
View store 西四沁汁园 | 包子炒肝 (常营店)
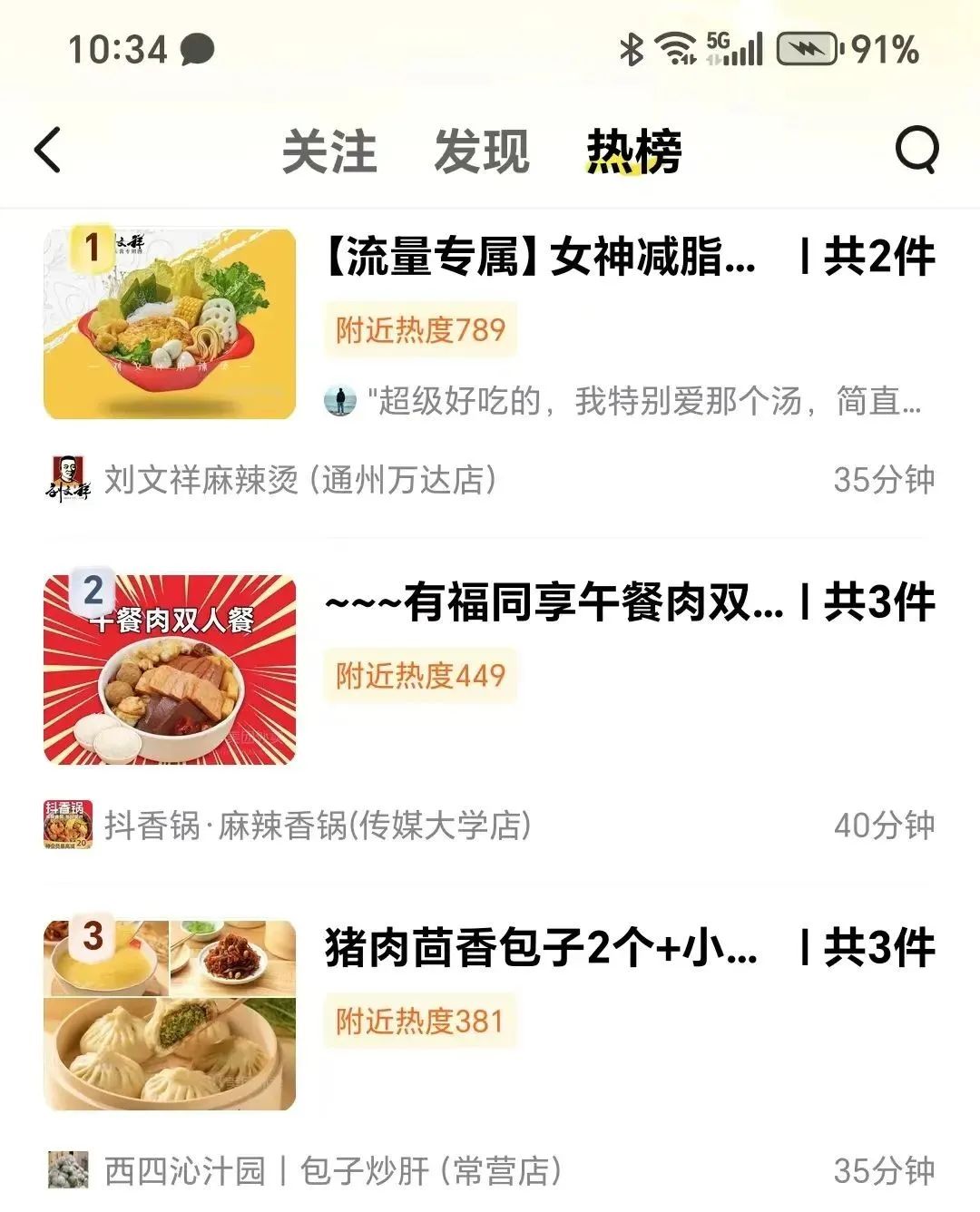tap(332, 1171)
